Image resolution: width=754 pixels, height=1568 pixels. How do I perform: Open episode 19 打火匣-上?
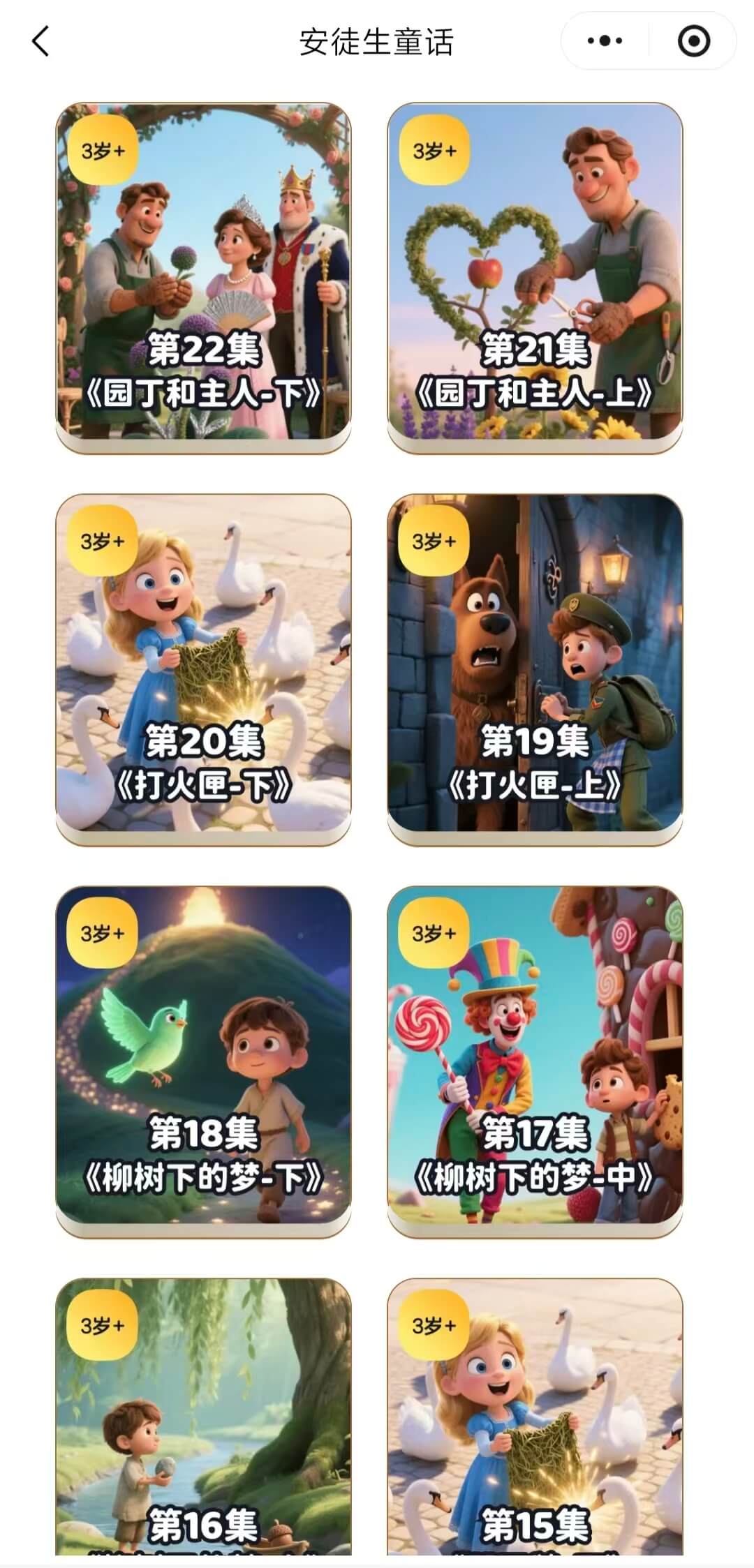531,670
